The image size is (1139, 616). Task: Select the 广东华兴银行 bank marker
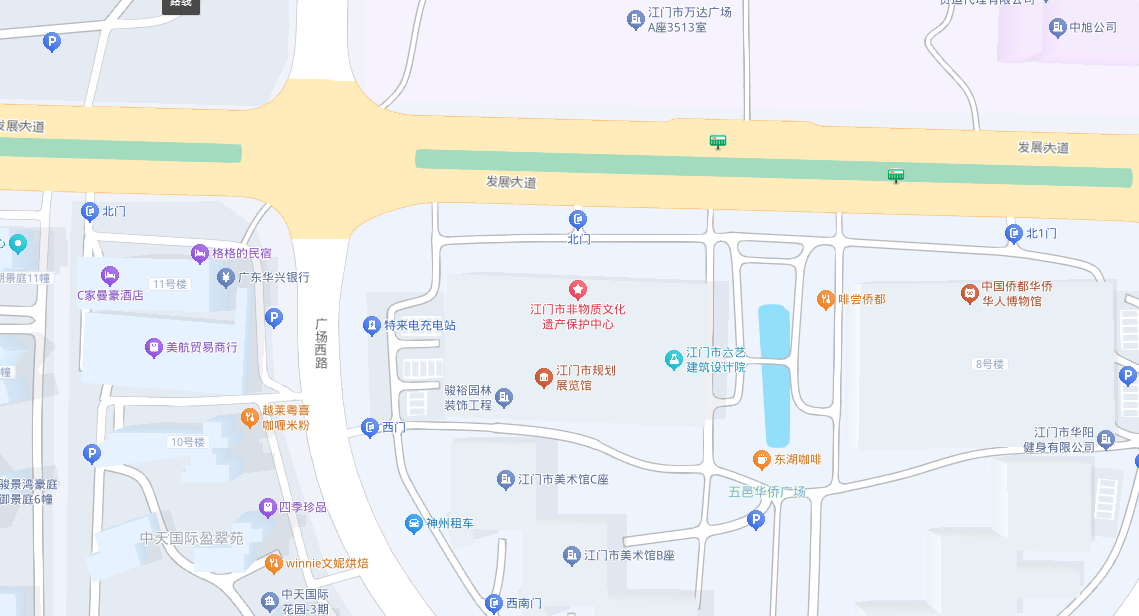click(226, 277)
